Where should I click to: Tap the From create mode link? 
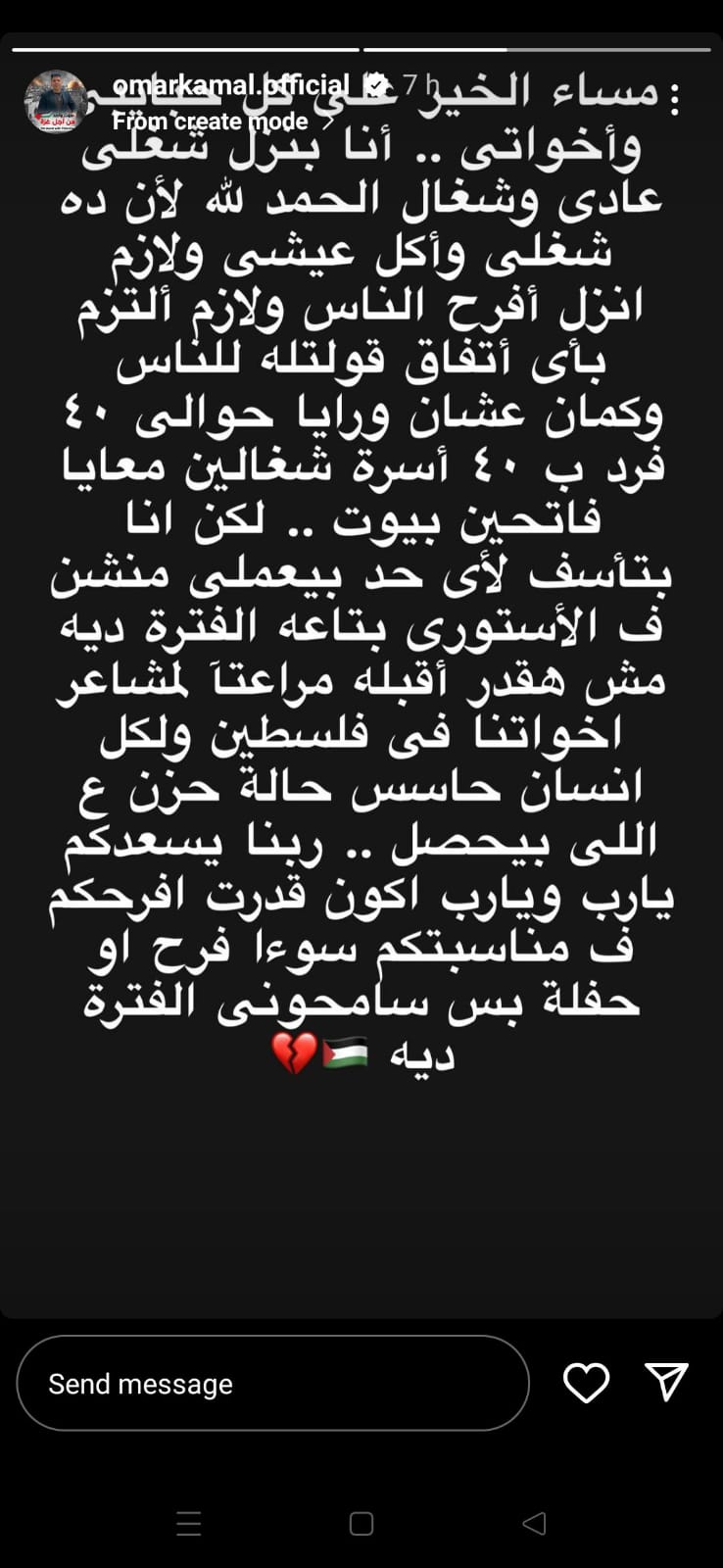point(212,122)
